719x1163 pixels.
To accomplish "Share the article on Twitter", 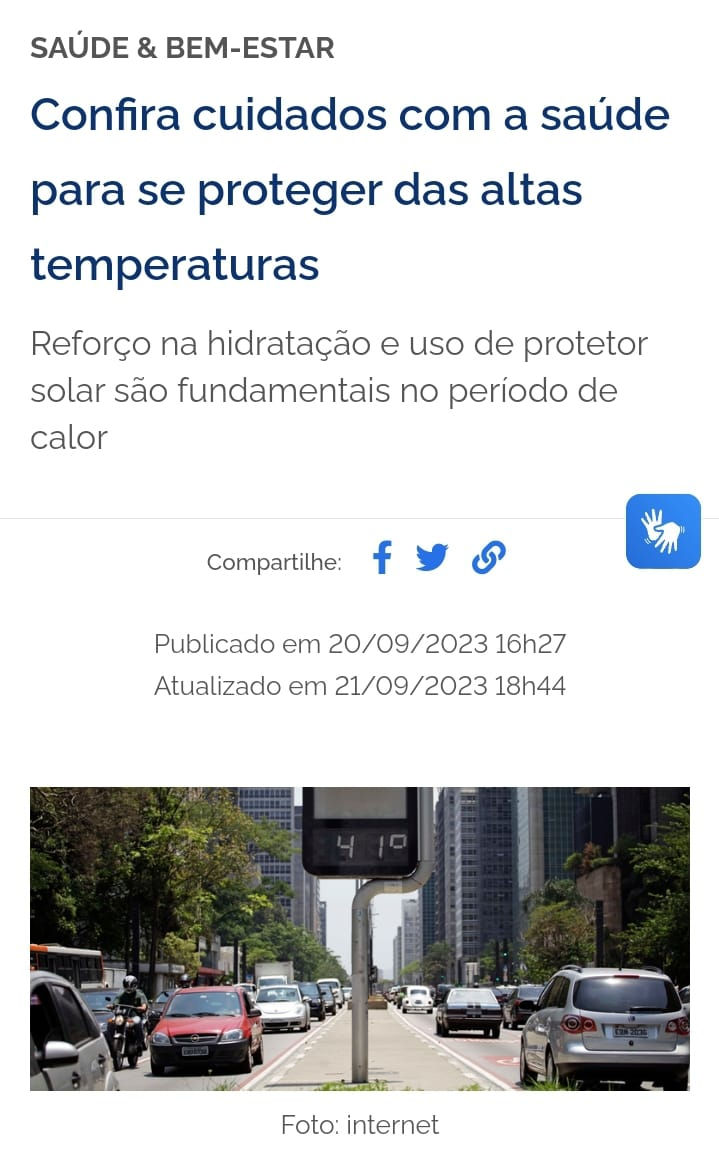I will pyautogui.click(x=432, y=558).
